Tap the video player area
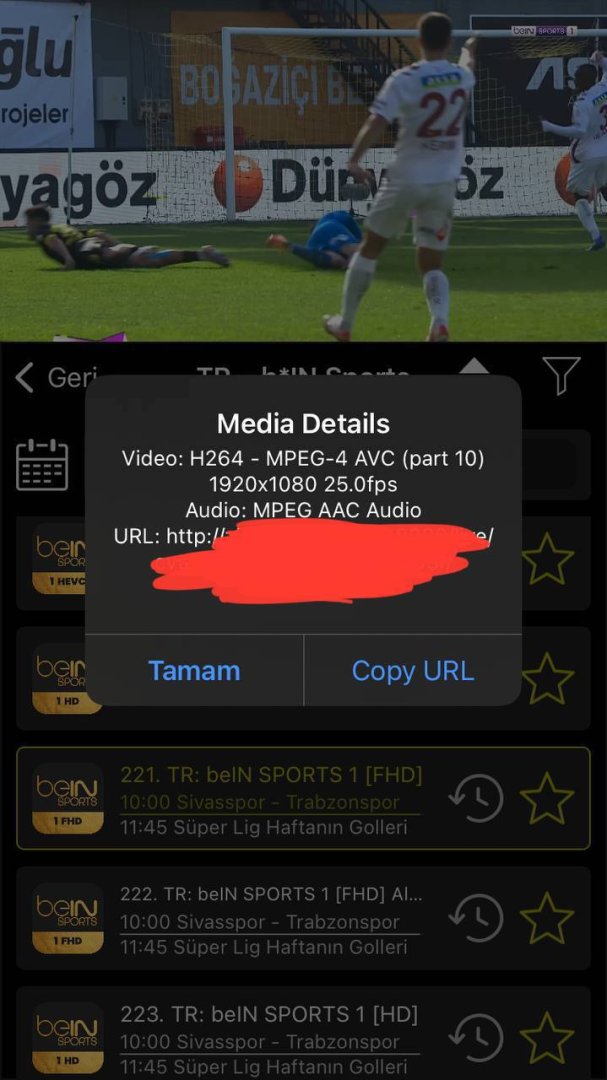The height and width of the screenshot is (1080, 607). click(x=303, y=170)
